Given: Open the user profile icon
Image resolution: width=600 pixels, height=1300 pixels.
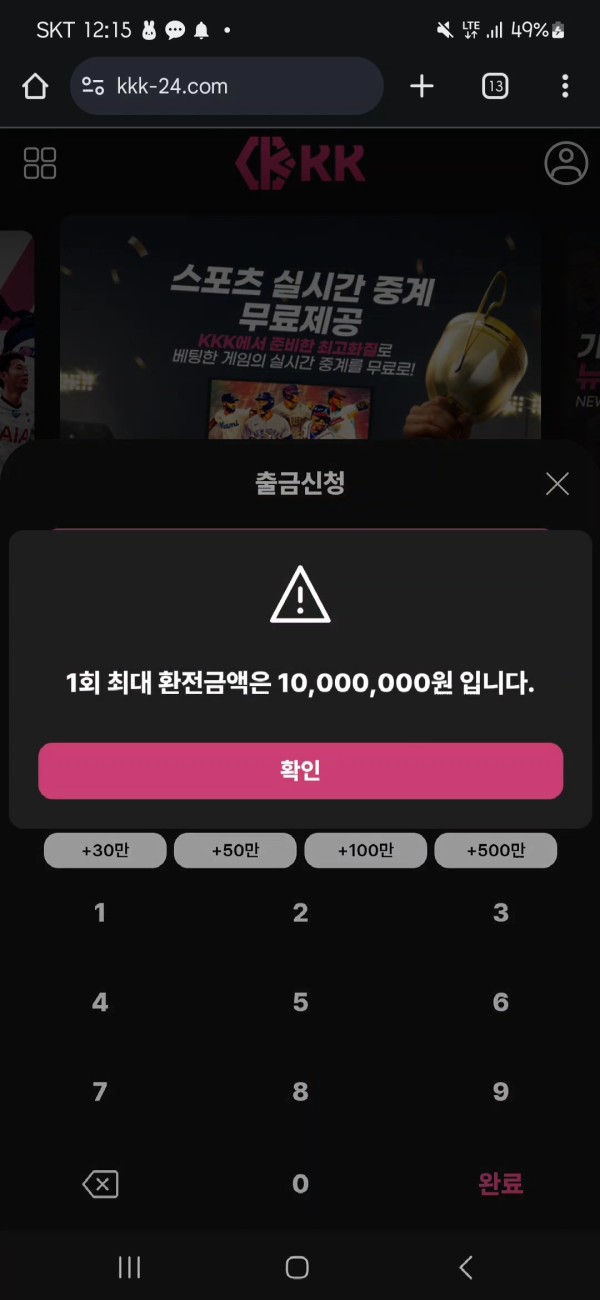Looking at the screenshot, I should [566, 163].
